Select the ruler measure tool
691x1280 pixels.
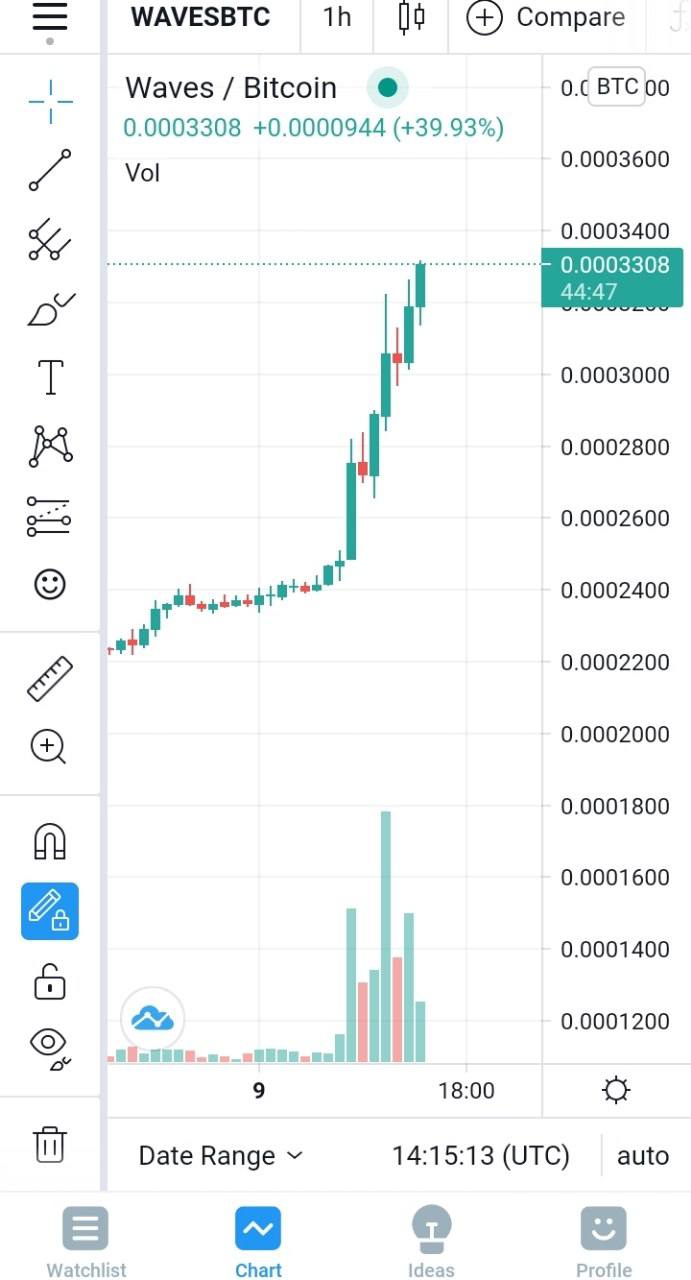(x=50, y=678)
